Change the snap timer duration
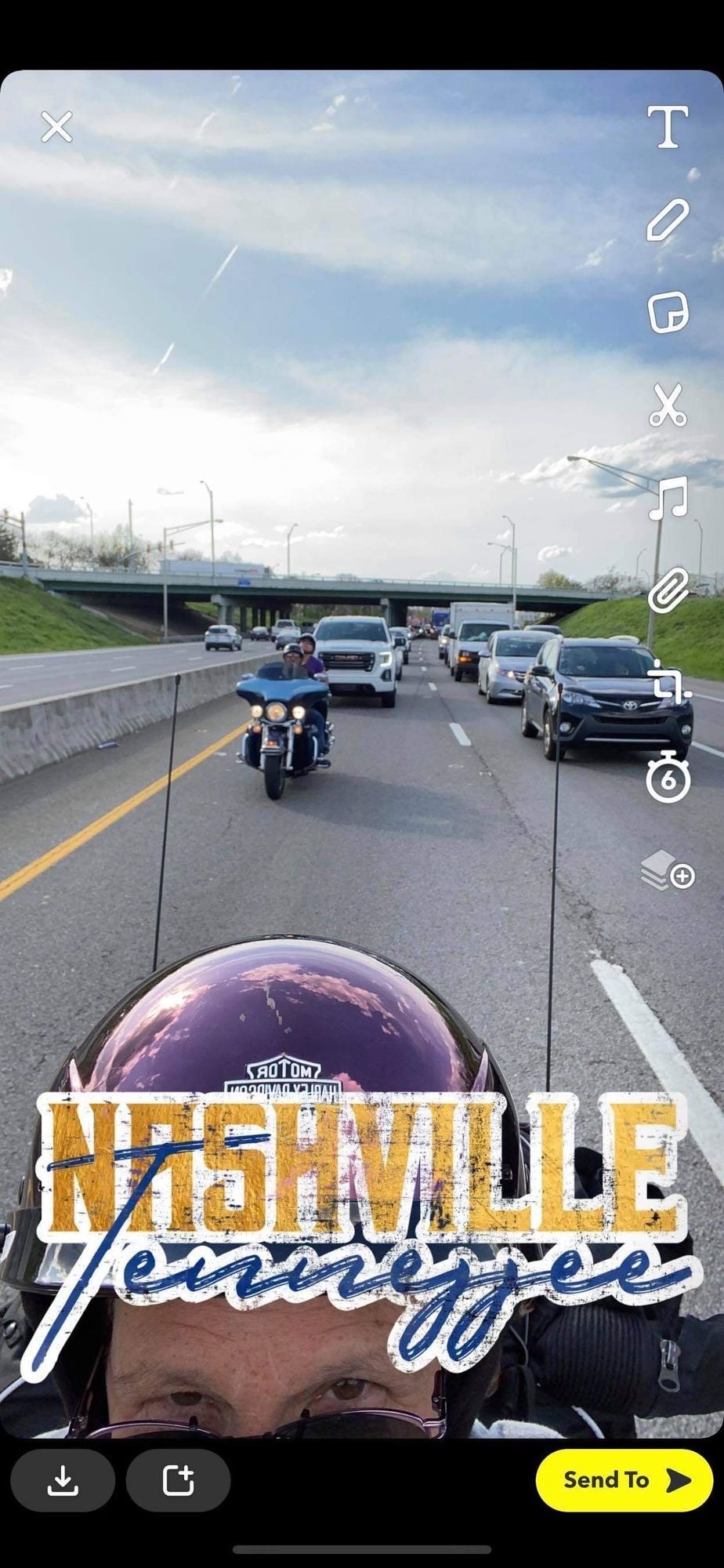The image size is (724, 1568). point(668,777)
